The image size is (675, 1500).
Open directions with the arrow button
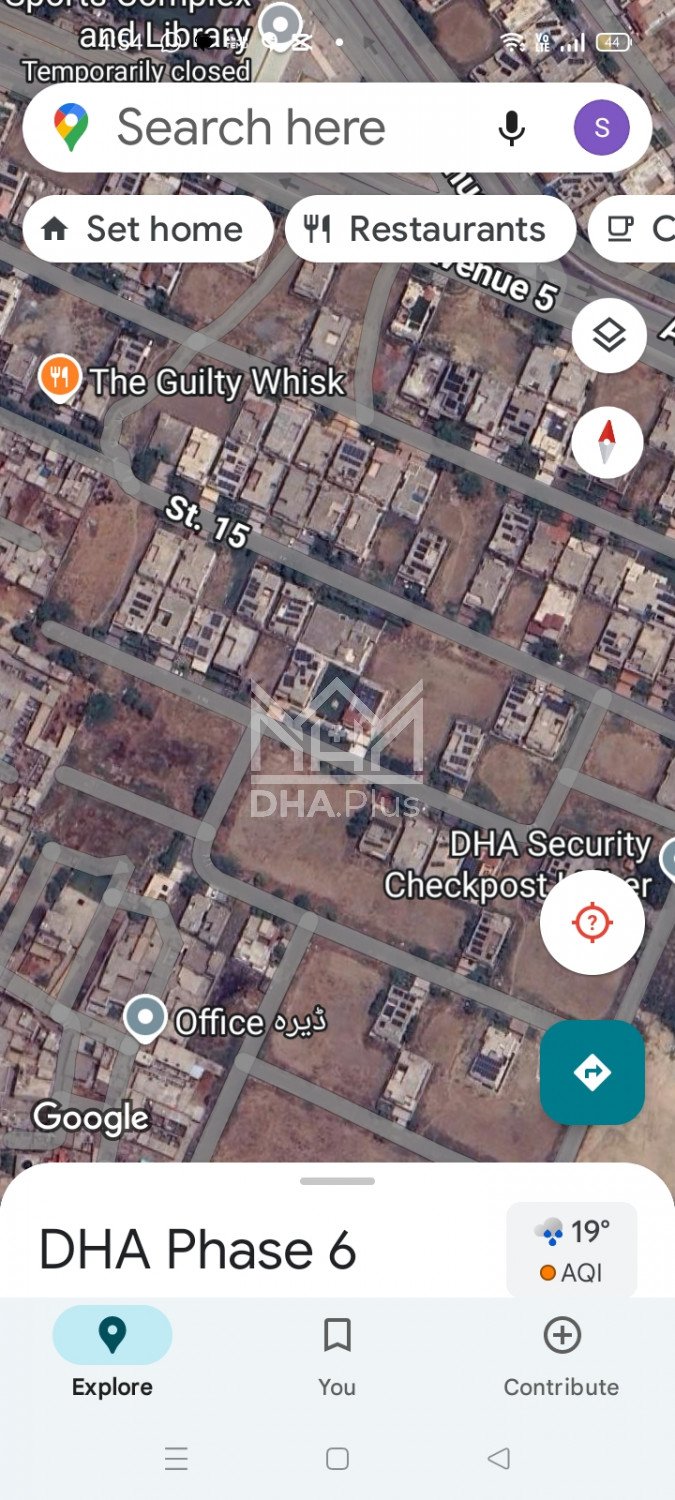click(x=592, y=1073)
